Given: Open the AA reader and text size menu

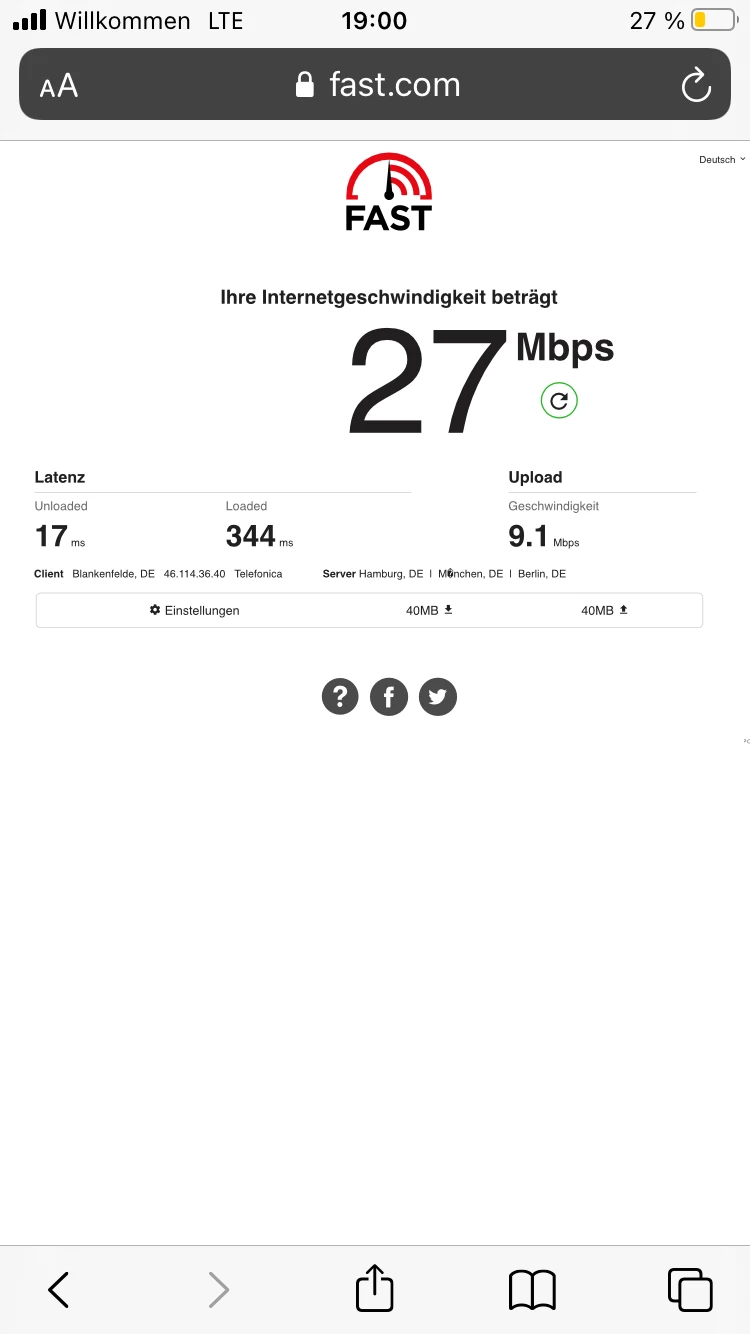Looking at the screenshot, I should click(59, 85).
